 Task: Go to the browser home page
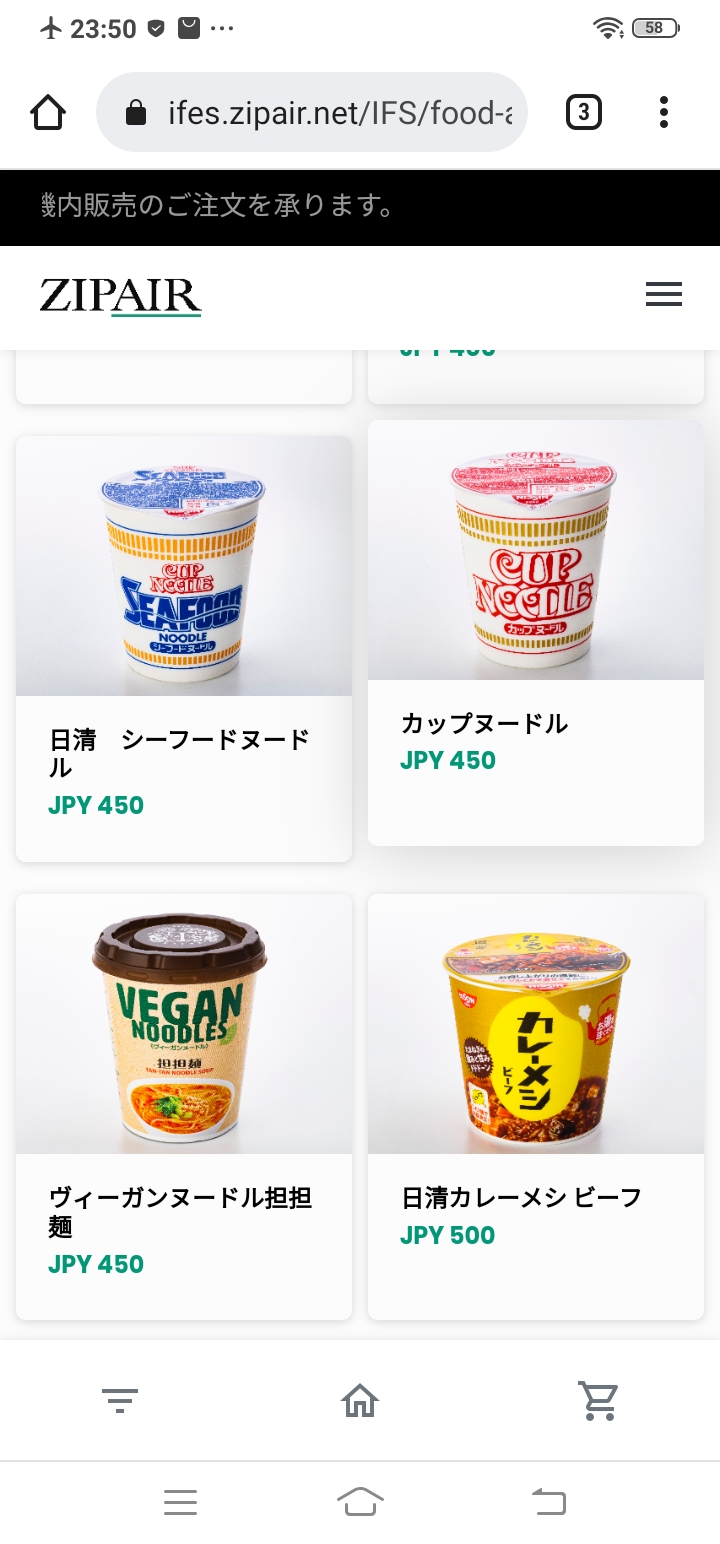pyautogui.click(x=48, y=113)
